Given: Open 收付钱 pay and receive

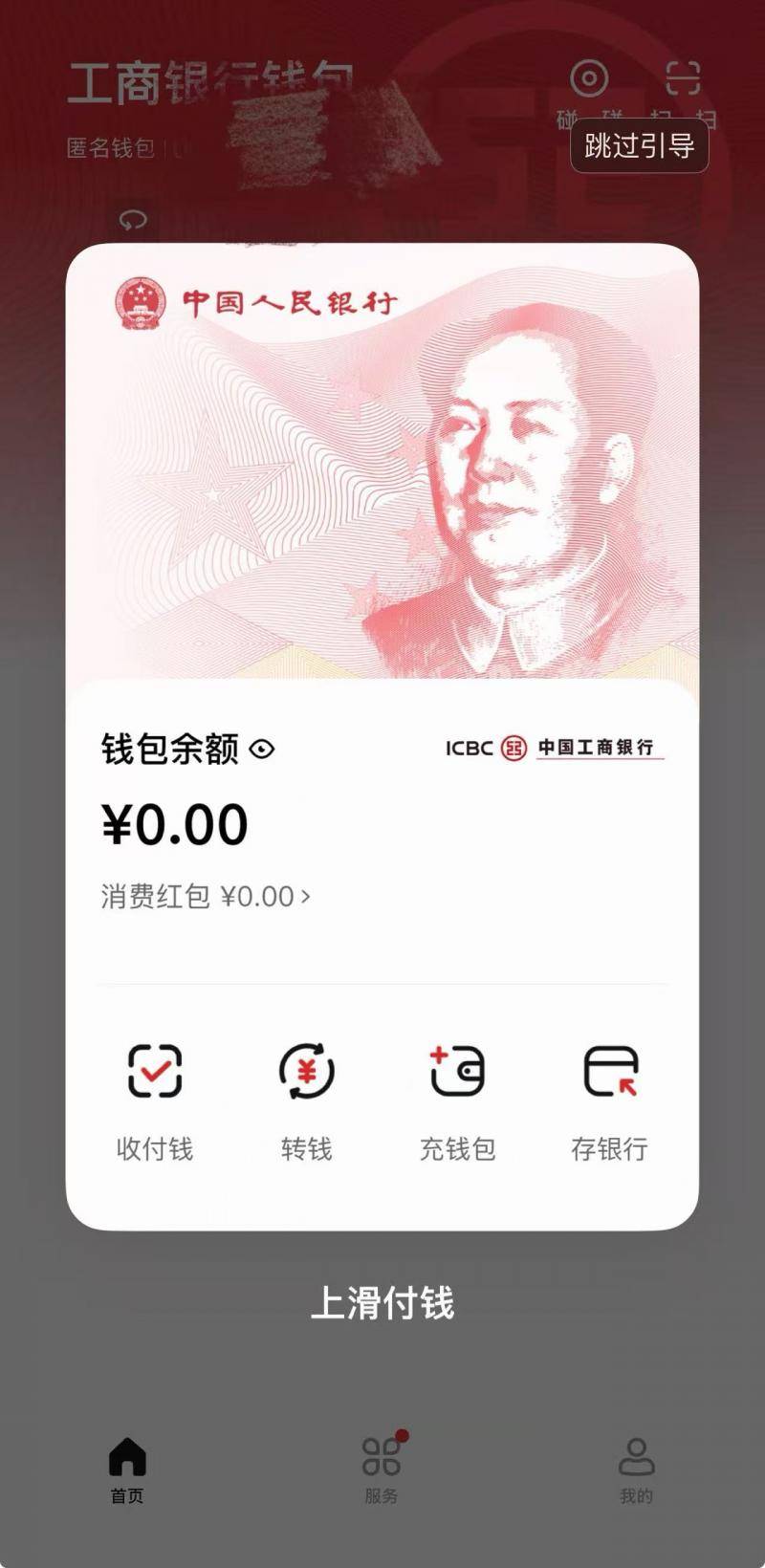Looking at the screenshot, I should tap(155, 1100).
